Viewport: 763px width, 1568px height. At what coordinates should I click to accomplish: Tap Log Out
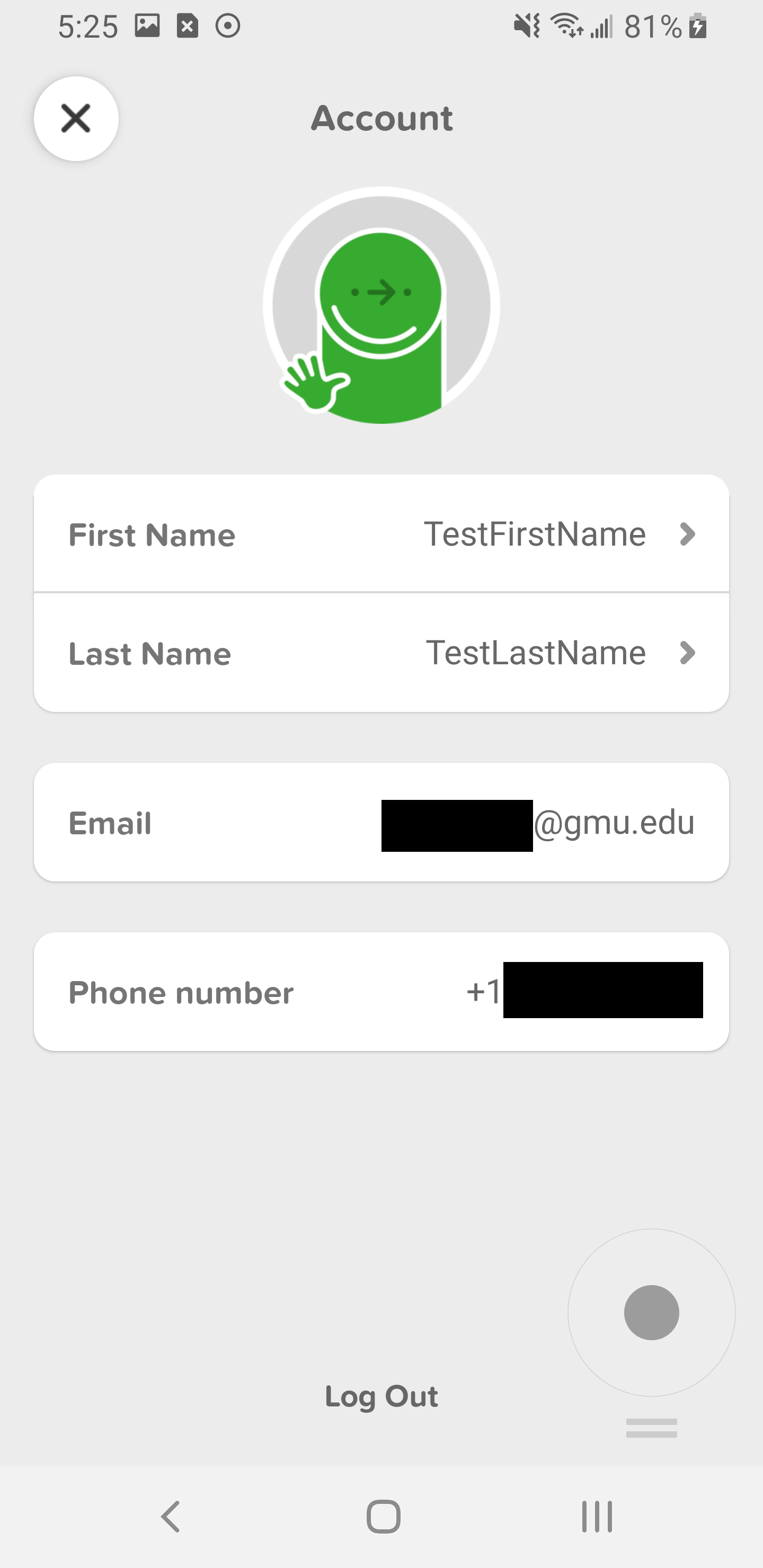pos(381,1397)
